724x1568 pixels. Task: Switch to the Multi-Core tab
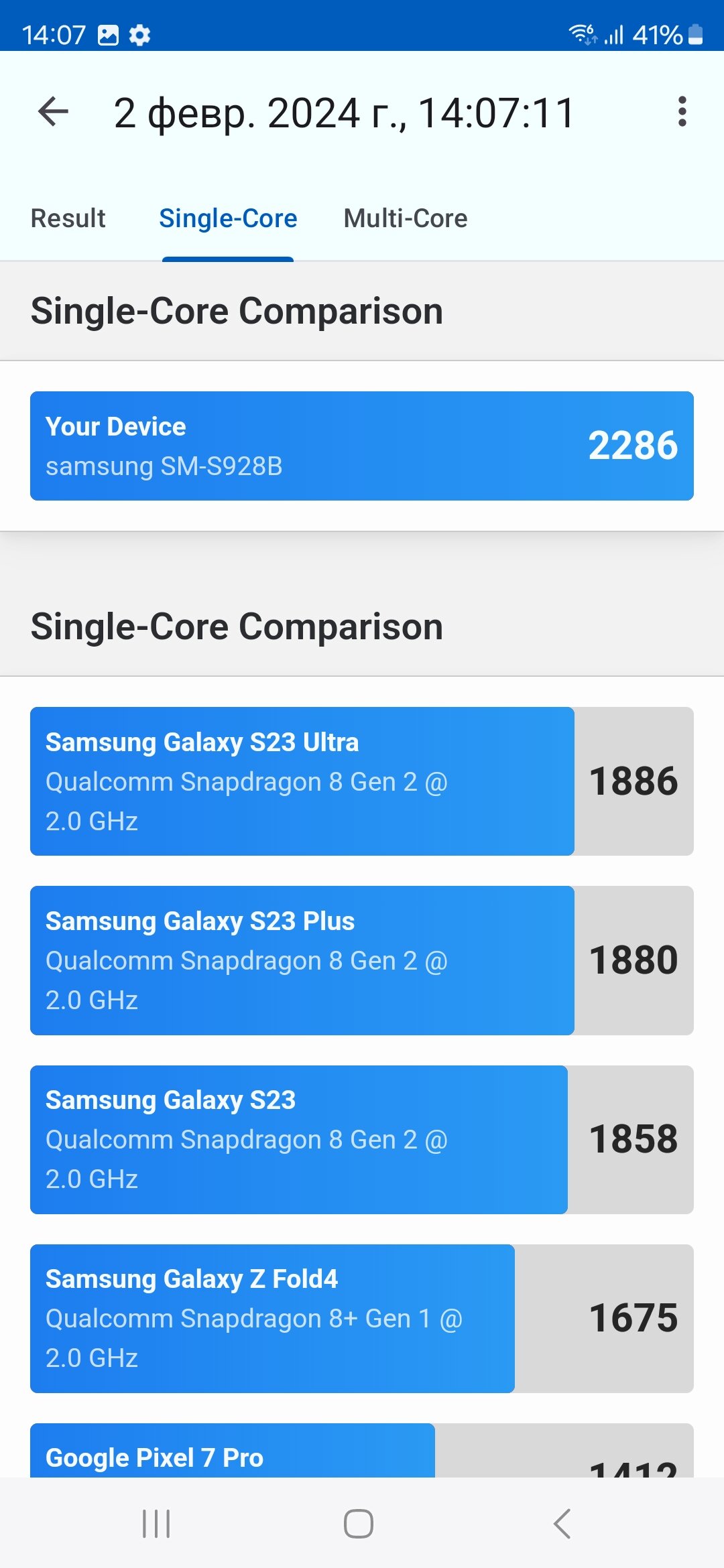[406, 218]
